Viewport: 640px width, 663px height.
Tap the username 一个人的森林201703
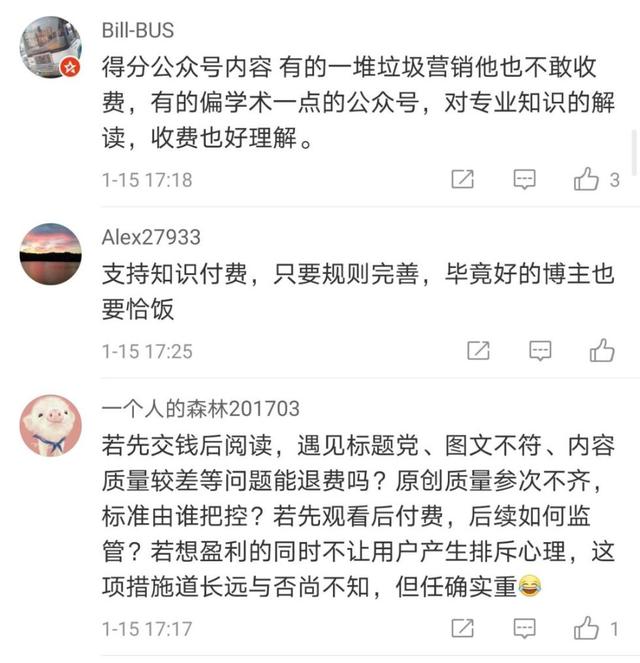pyautogui.click(x=200, y=409)
